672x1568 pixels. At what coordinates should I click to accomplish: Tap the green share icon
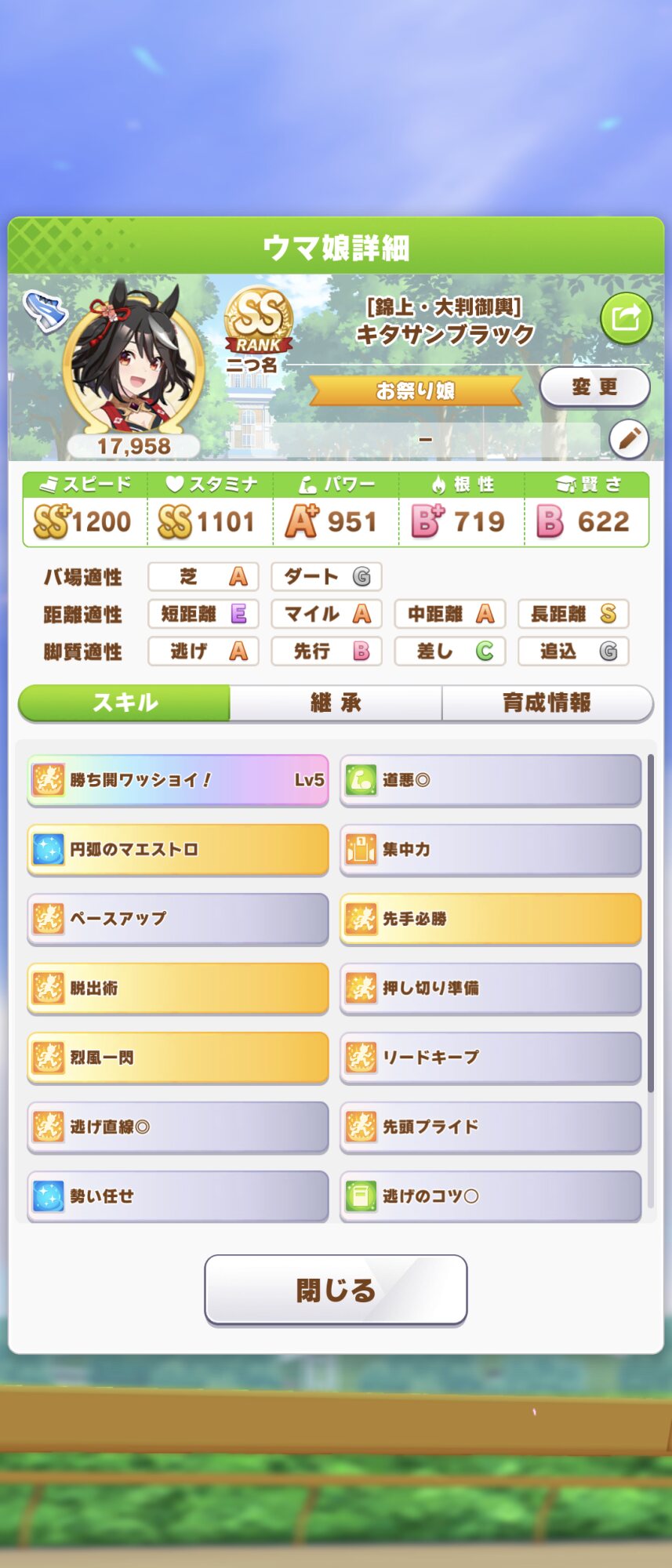coord(626,318)
